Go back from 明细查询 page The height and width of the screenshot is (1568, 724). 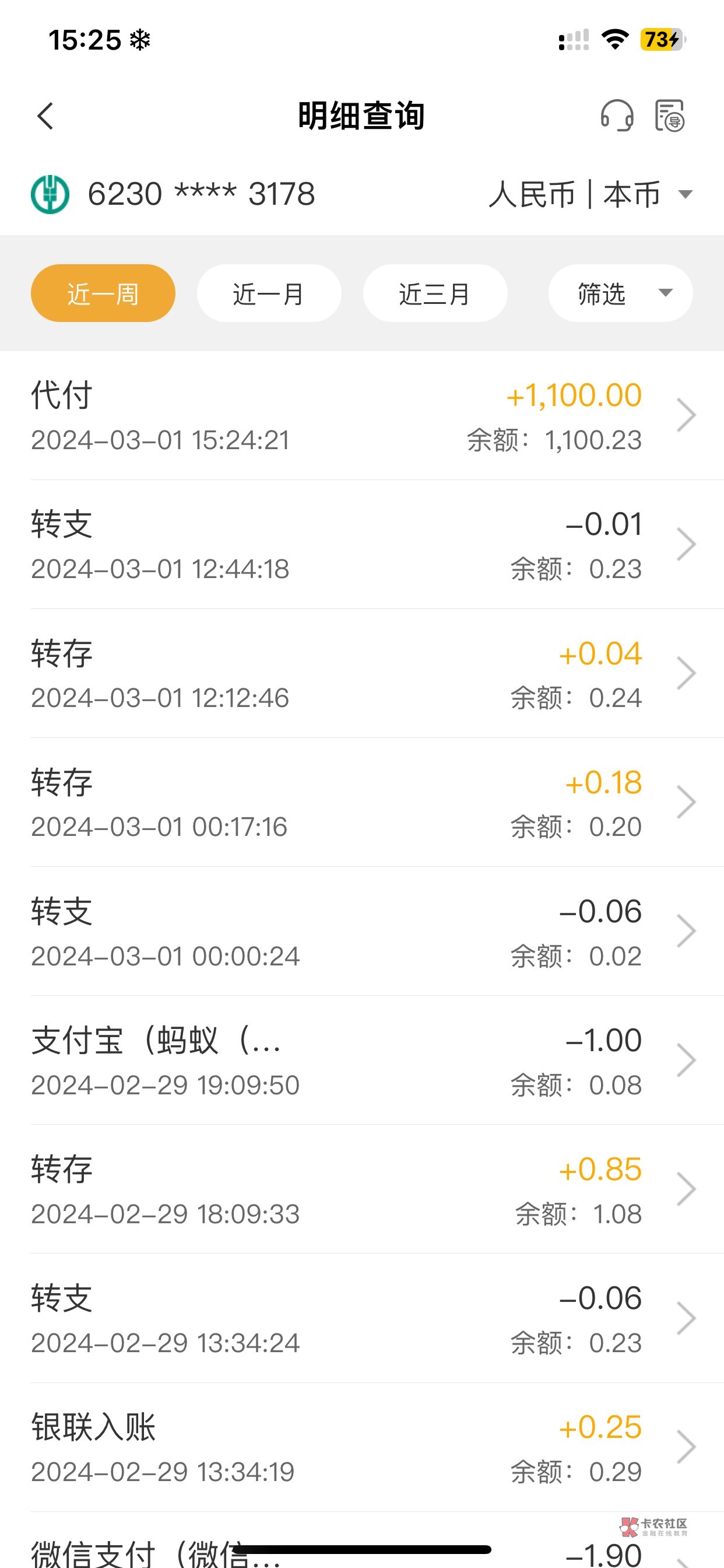tap(45, 116)
